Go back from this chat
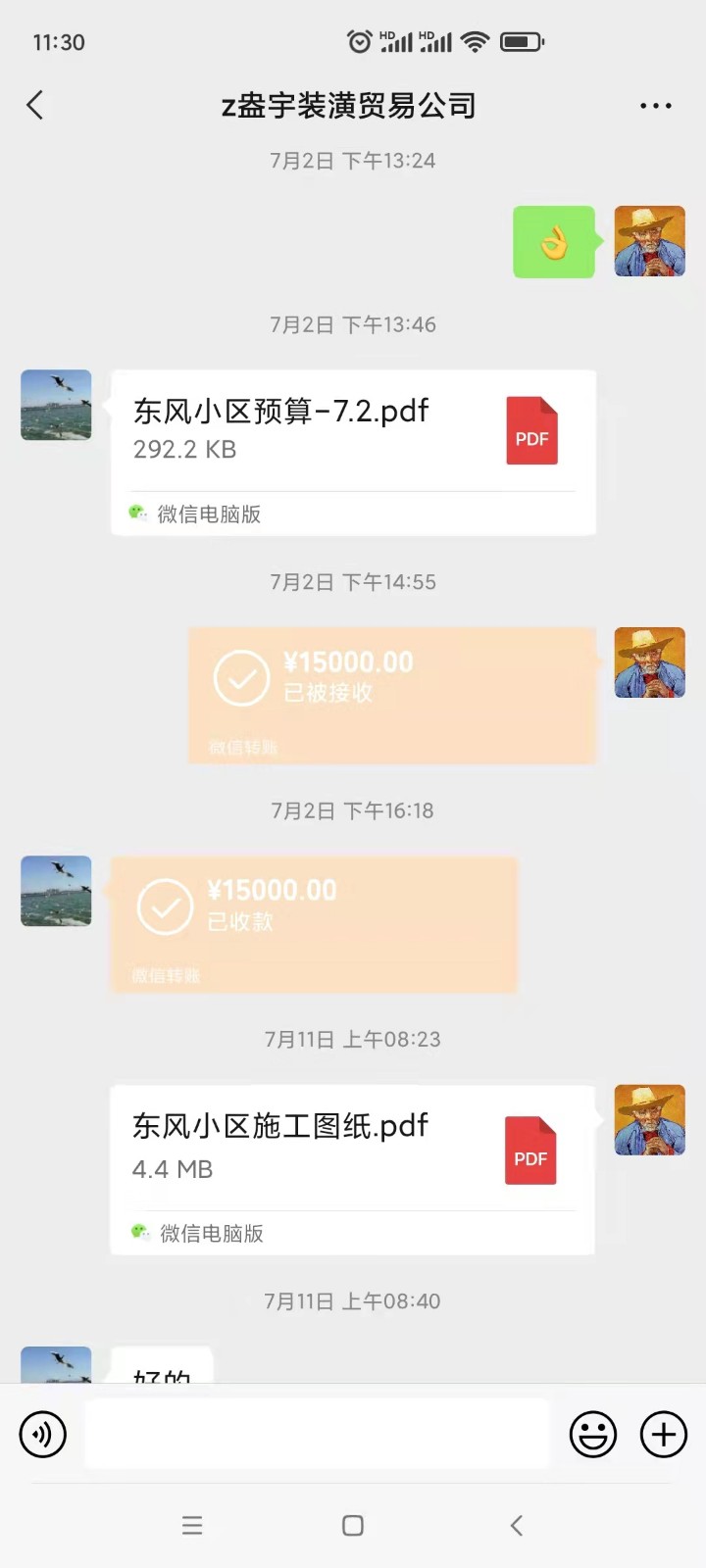Screen dimensions: 706x1568 pos(35,105)
